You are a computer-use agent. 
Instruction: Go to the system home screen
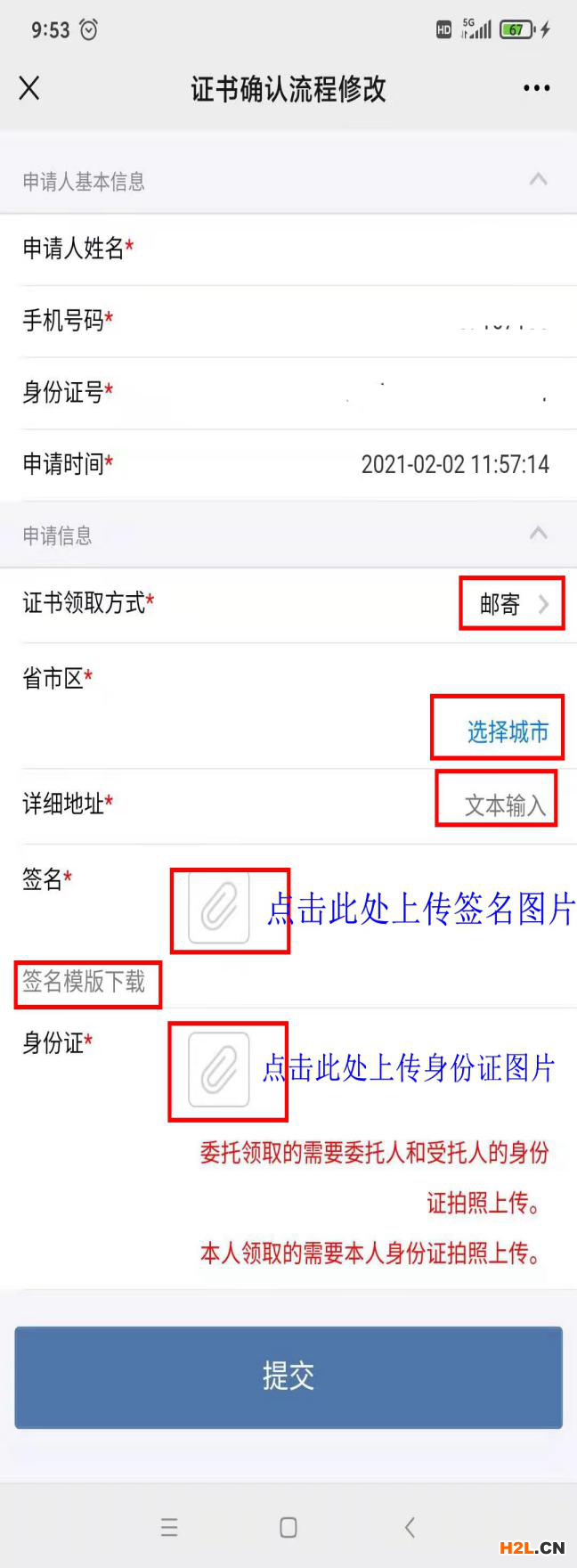288,1527
